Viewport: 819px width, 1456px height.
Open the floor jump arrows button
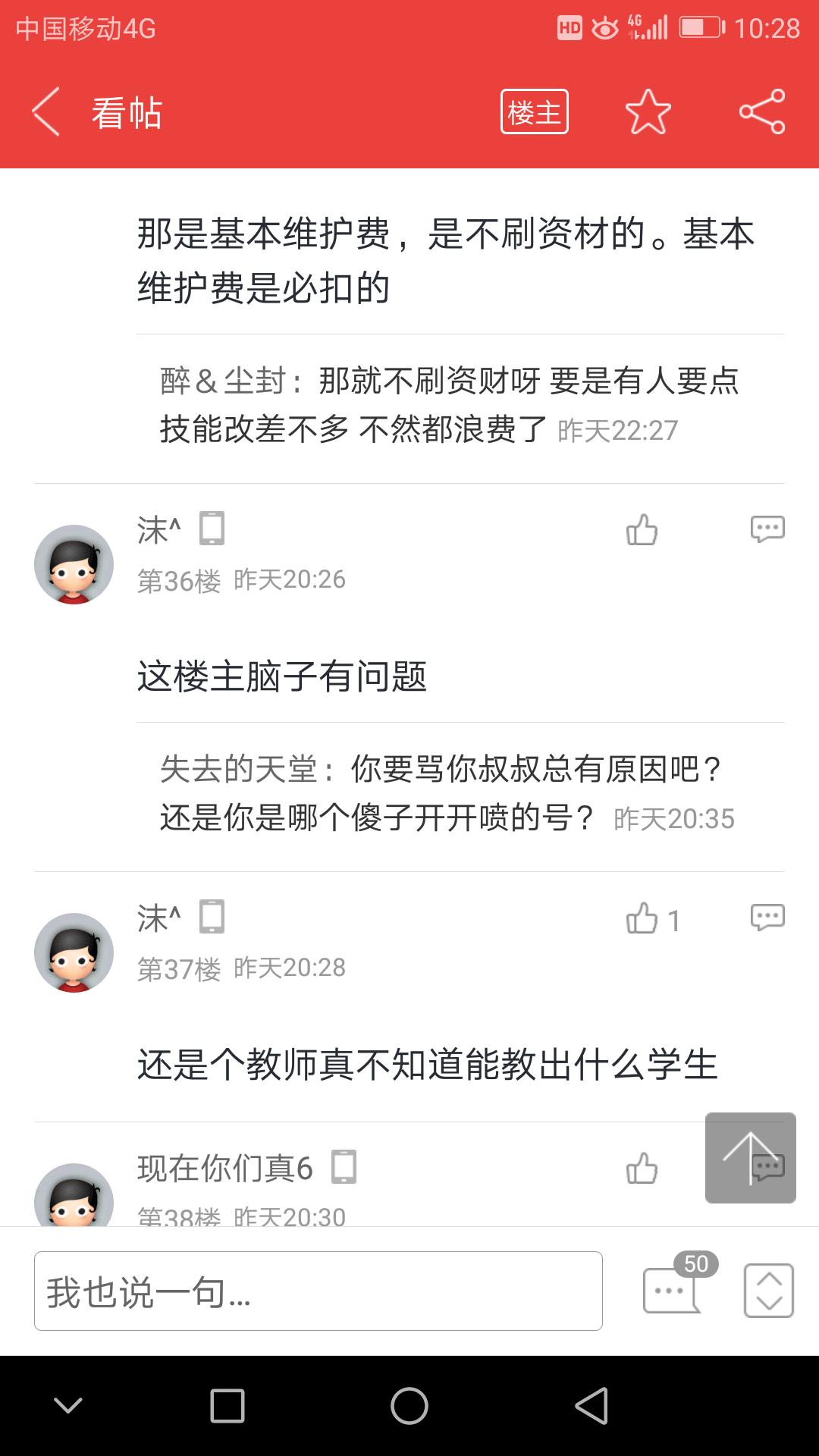768,1290
